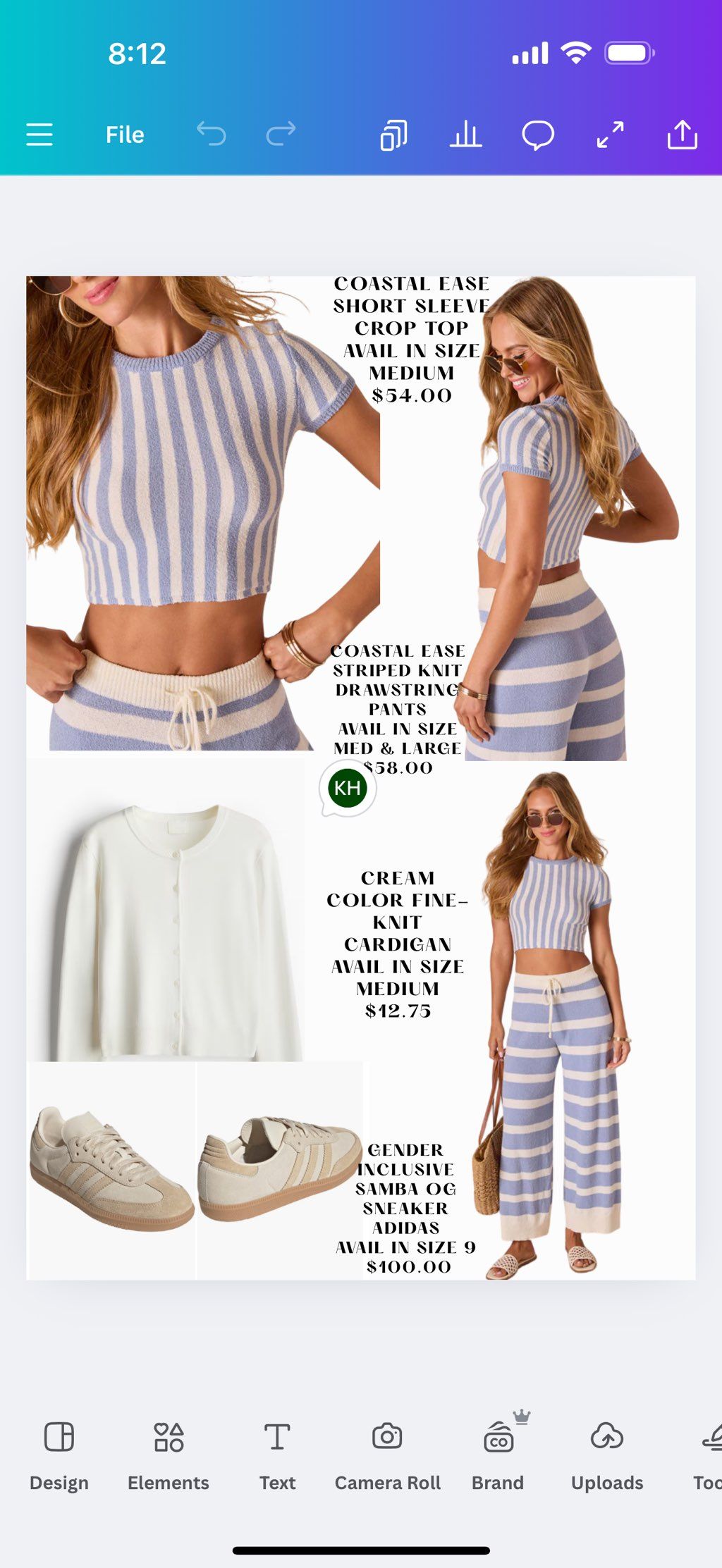Enter fullscreen presentation mode
The width and height of the screenshot is (722, 1568).
pos(610,134)
